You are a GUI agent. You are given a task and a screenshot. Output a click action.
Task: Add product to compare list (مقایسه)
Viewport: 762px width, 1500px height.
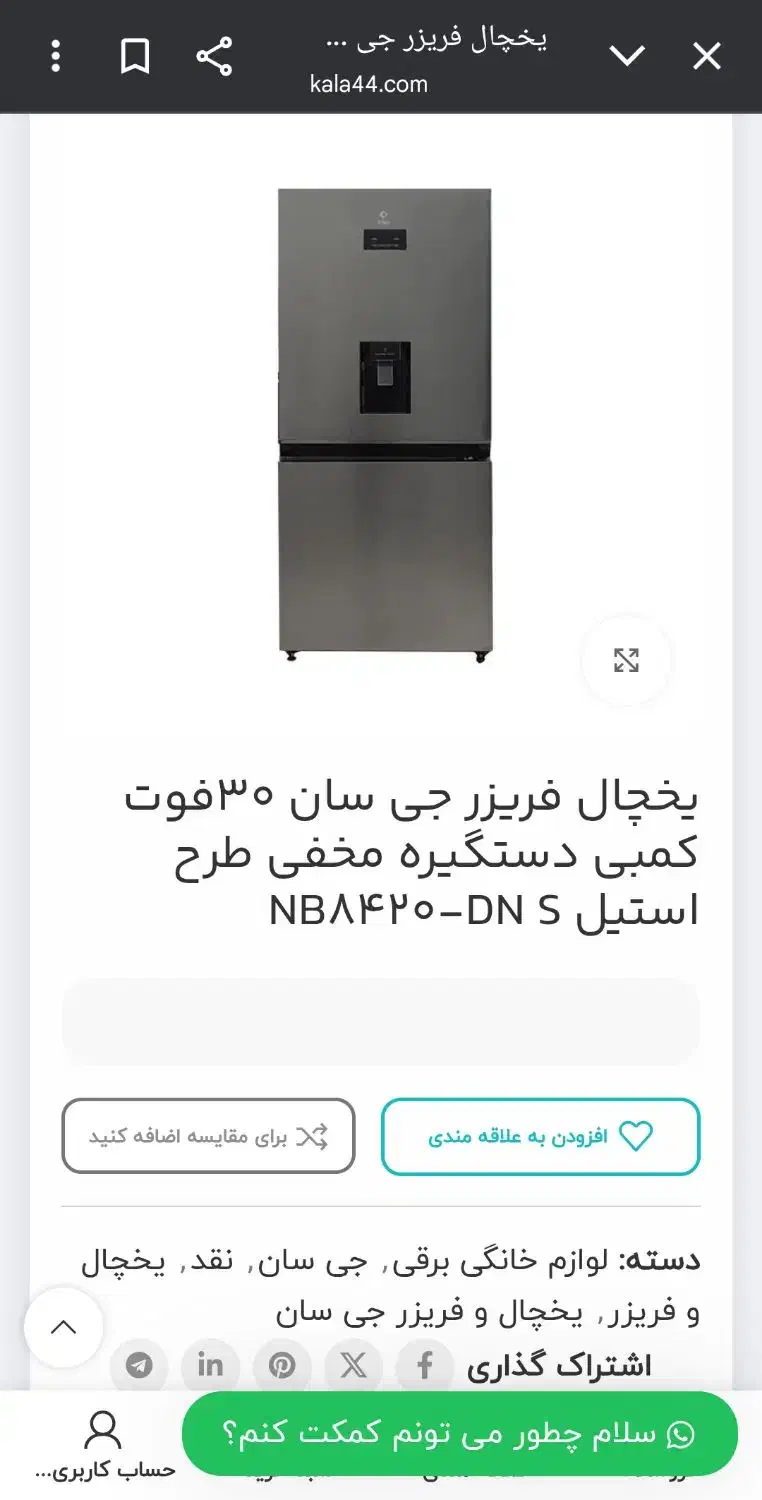(208, 1137)
